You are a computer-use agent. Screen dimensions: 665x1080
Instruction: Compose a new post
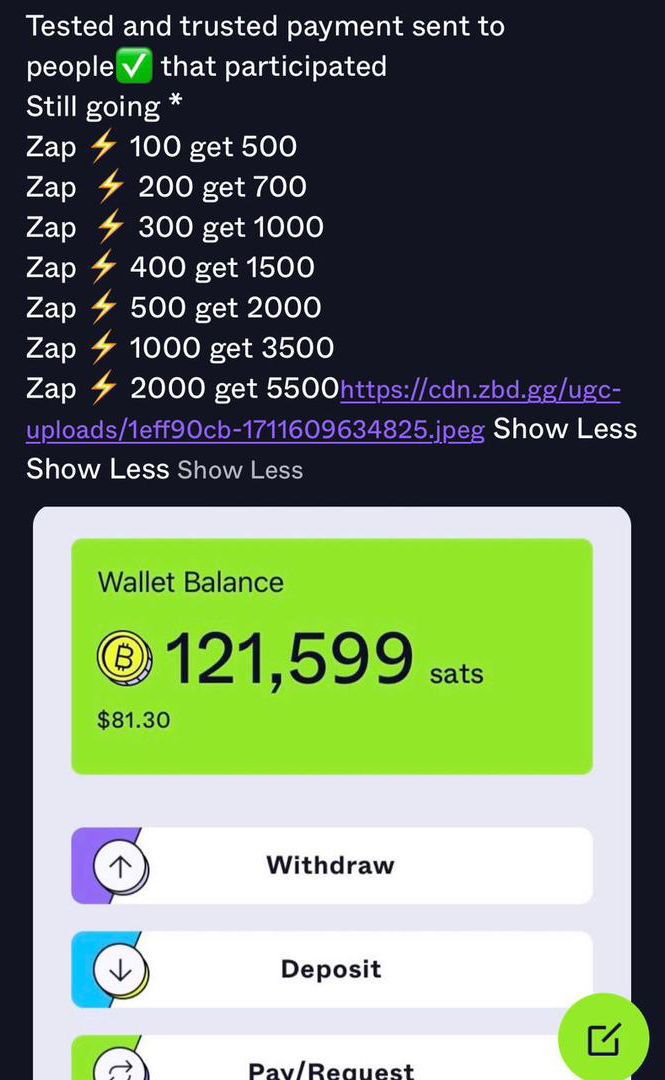pyautogui.click(x=603, y=1039)
